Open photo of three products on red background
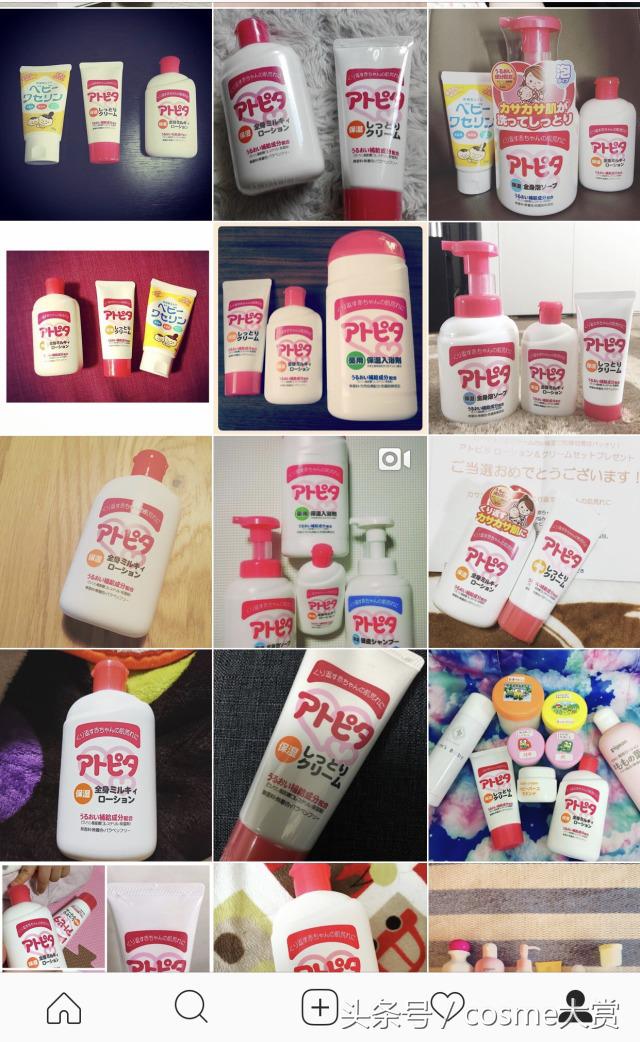 coord(105,327)
